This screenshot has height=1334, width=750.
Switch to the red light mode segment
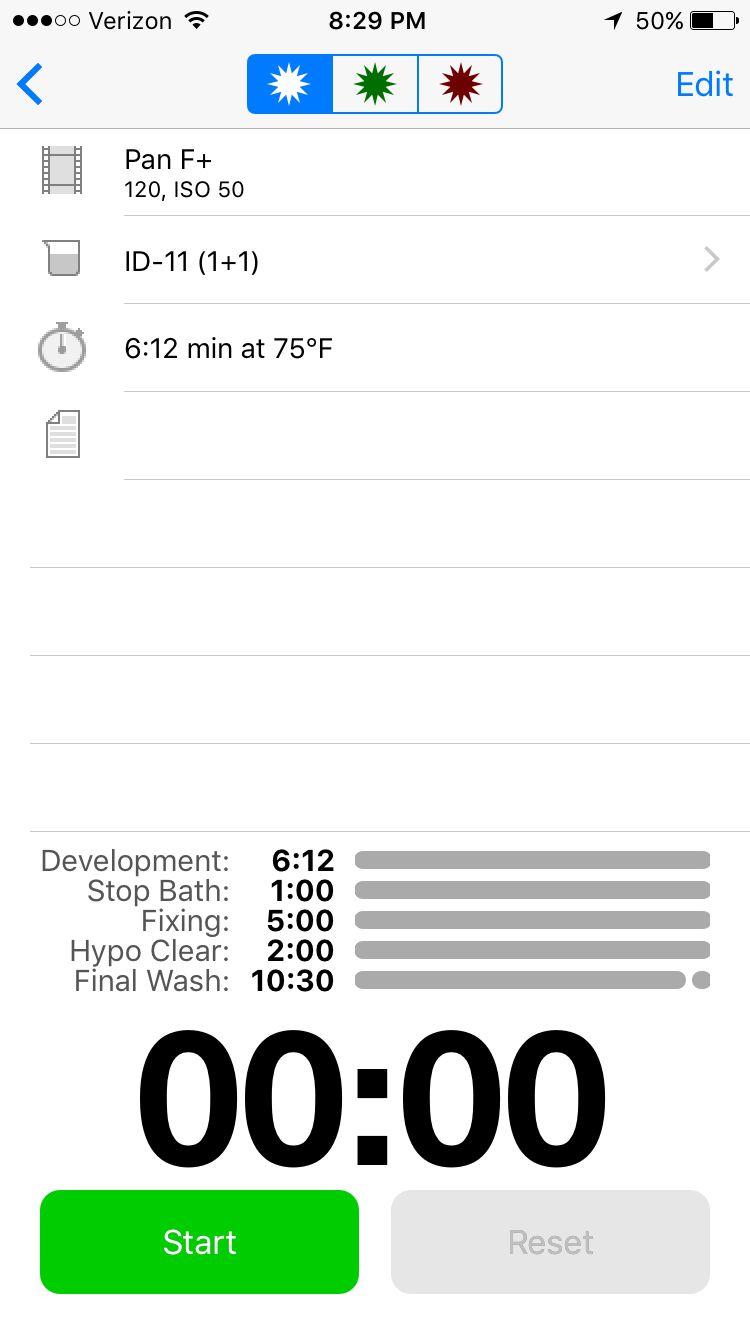click(460, 84)
